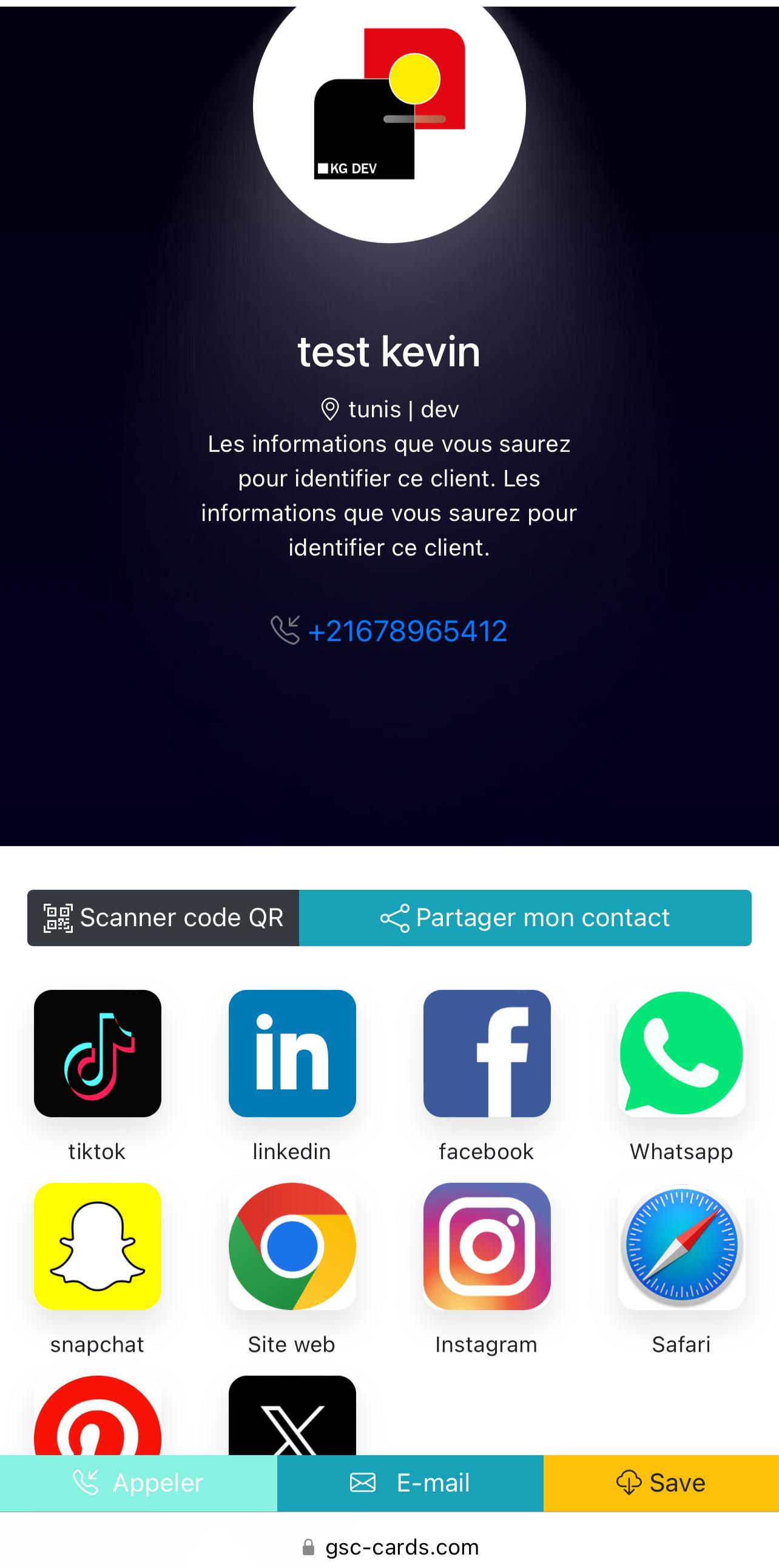The height and width of the screenshot is (1568, 779).
Task: Open the X profile icon
Action: [292, 1416]
